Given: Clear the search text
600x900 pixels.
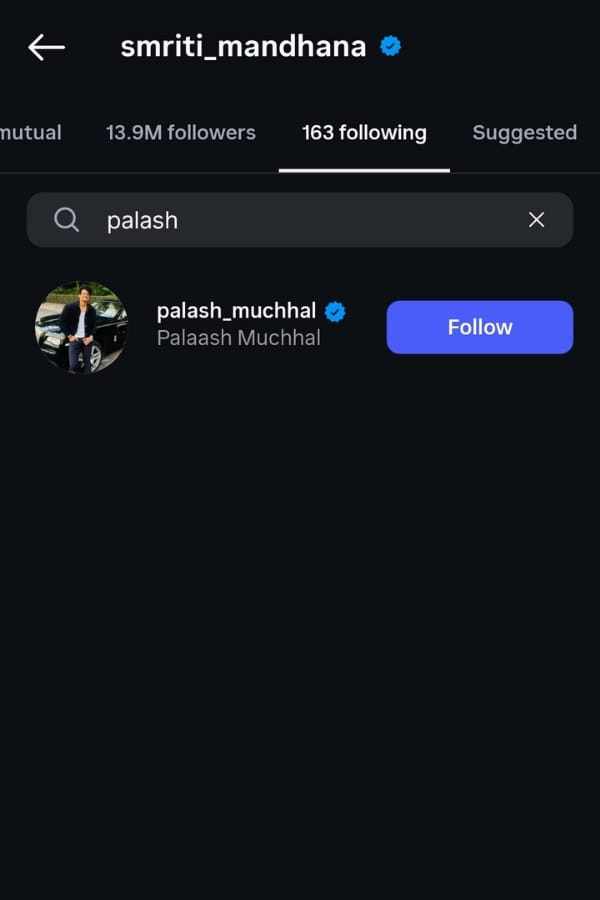Looking at the screenshot, I should pyautogui.click(x=537, y=220).
